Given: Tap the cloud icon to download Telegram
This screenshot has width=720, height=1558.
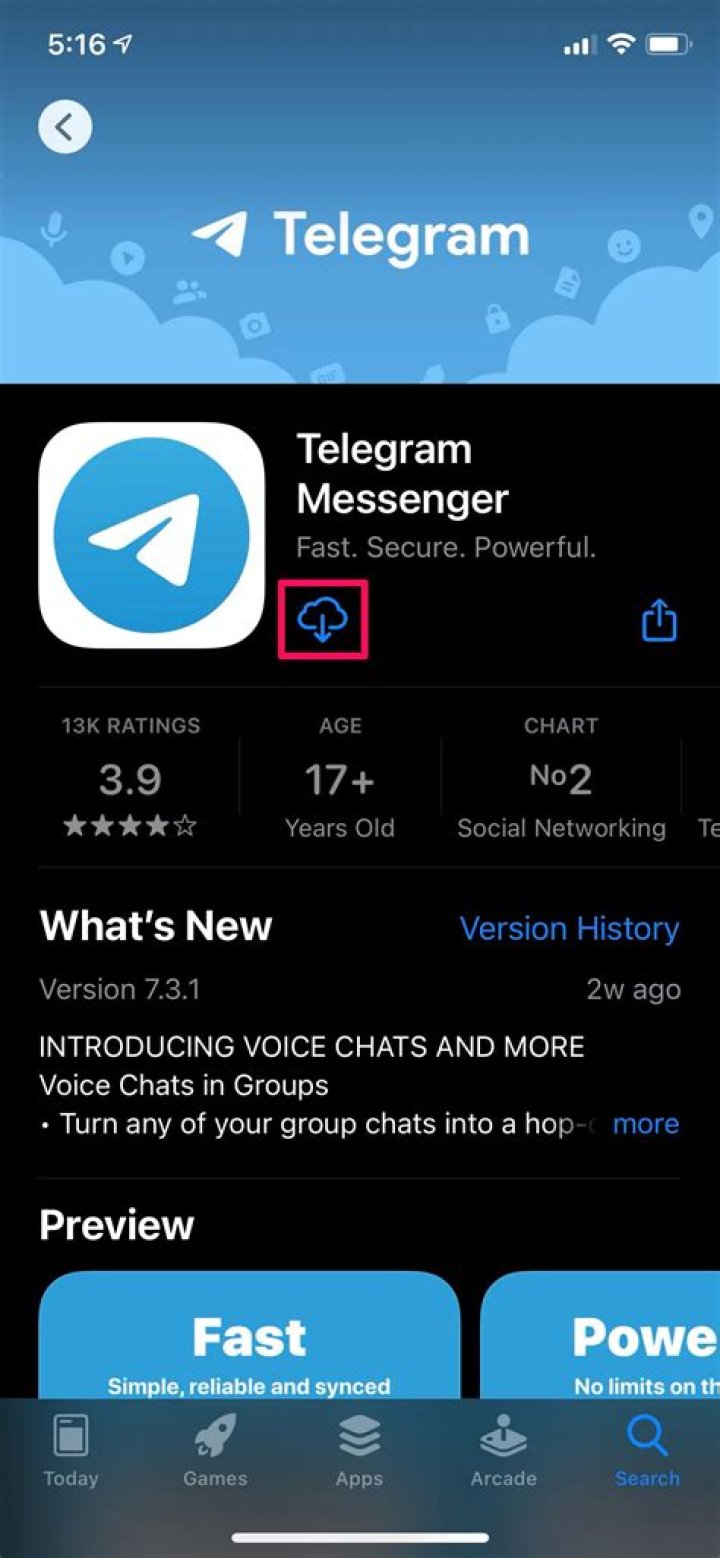Looking at the screenshot, I should tap(321, 618).
